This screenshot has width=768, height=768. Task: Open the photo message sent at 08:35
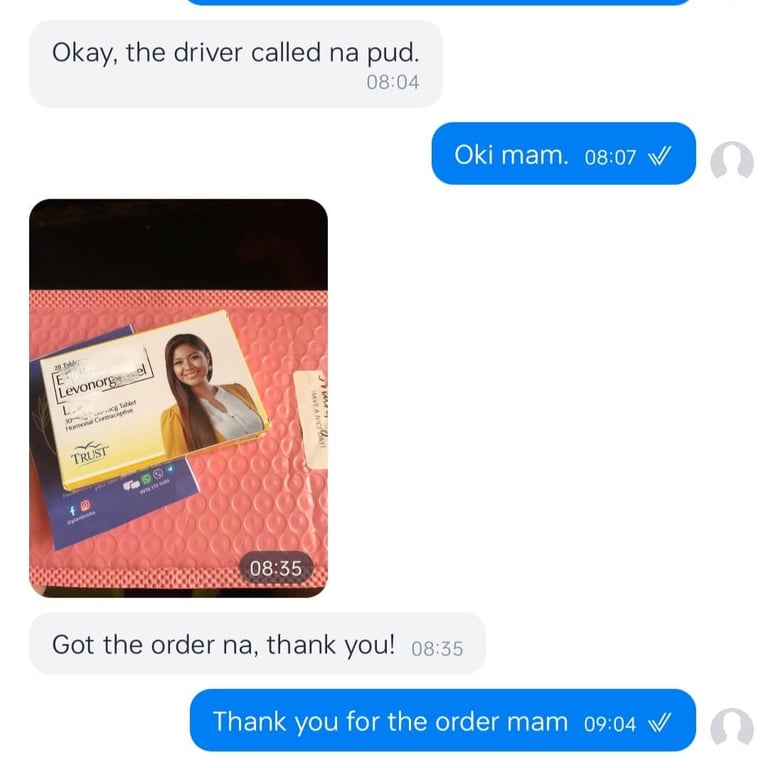point(179,398)
